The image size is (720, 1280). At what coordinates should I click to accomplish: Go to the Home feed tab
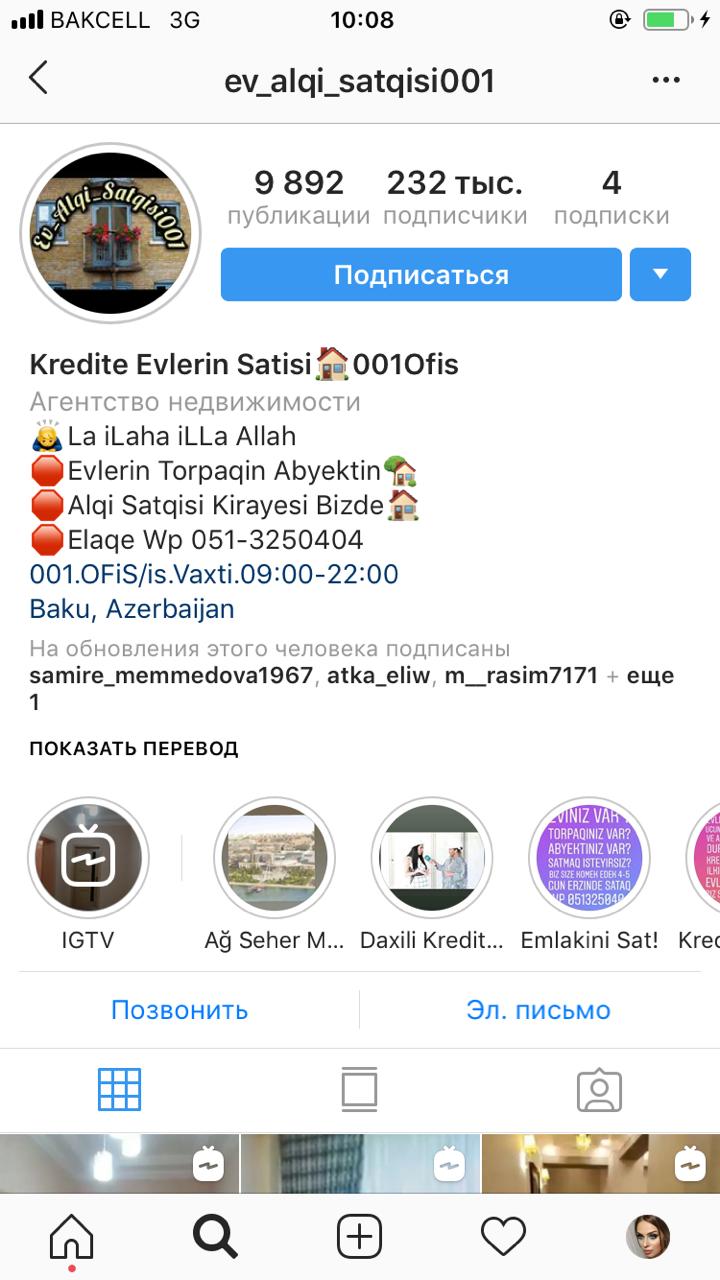[72, 1238]
